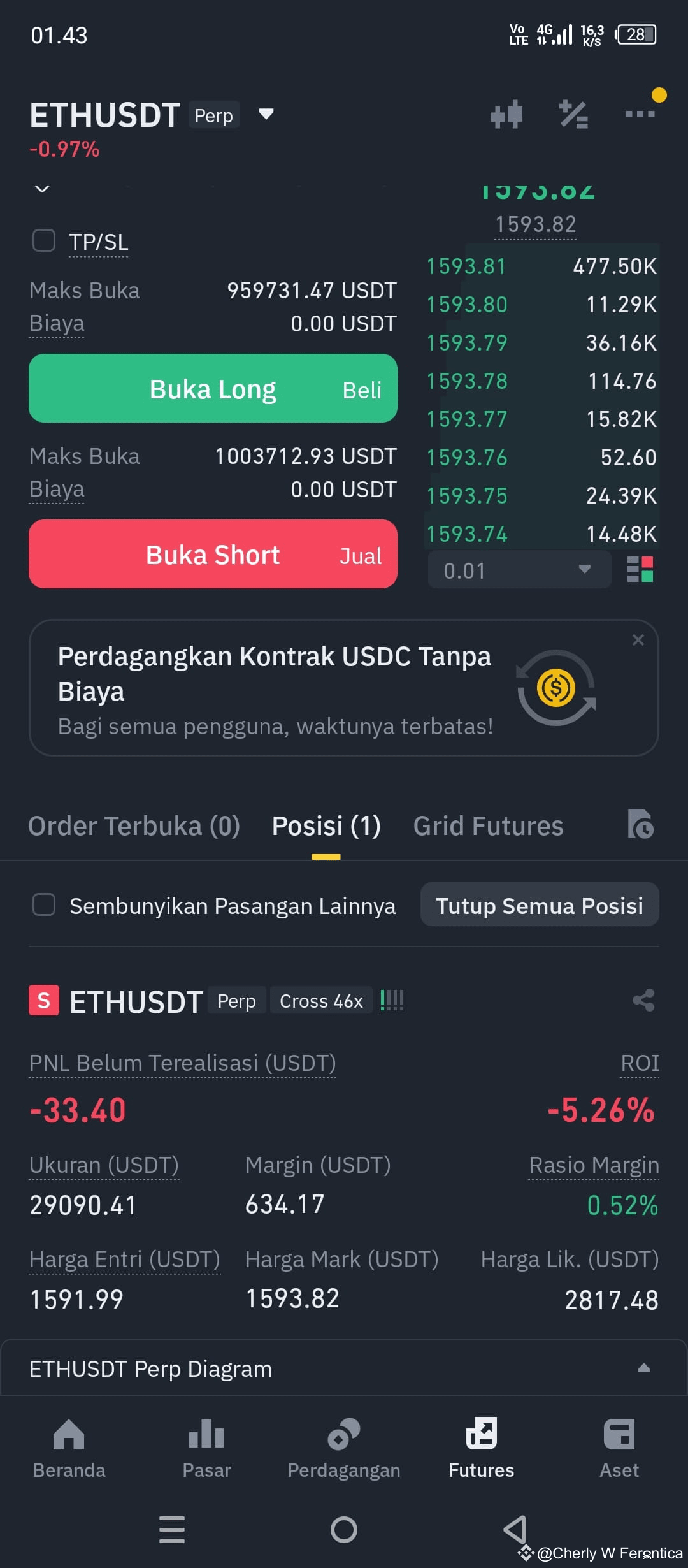
Task: Expand the ETHUSDT Perp Diagram
Action: pos(344,1368)
